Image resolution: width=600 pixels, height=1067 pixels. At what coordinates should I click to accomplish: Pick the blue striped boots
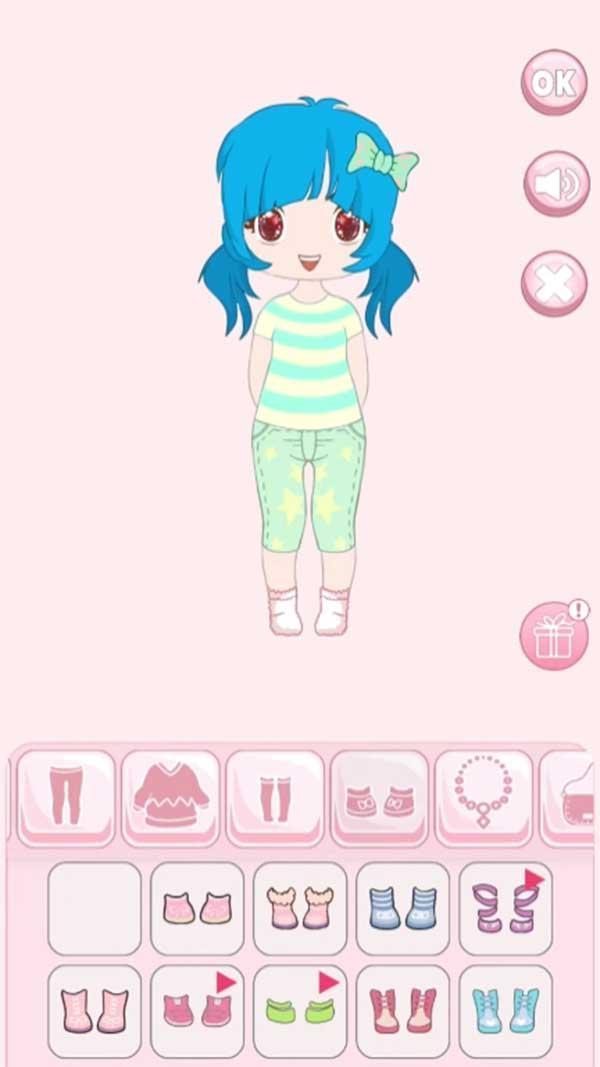(x=403, y=908)
